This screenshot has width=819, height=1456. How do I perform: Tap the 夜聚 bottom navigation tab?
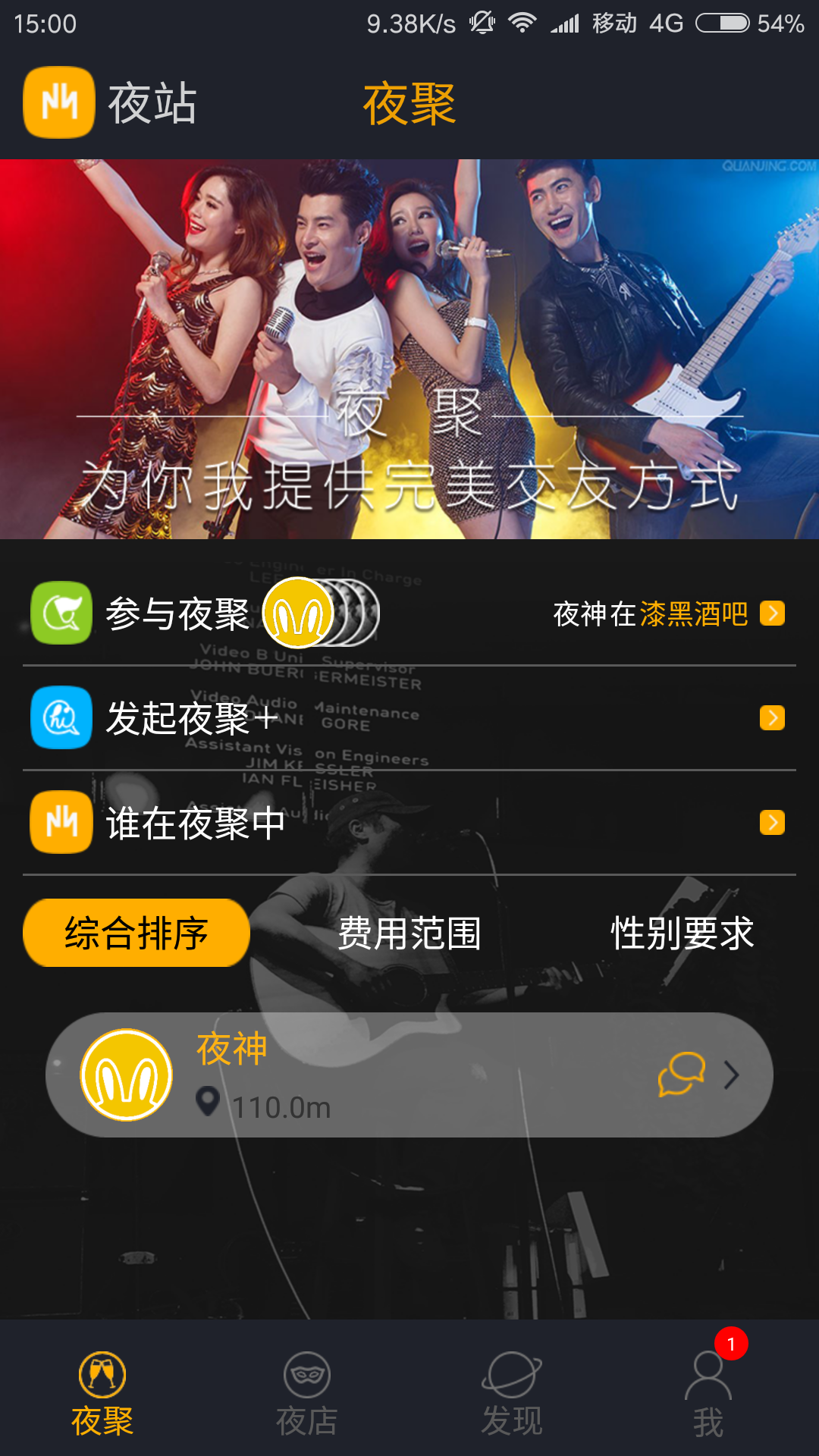coord(102,1395)
